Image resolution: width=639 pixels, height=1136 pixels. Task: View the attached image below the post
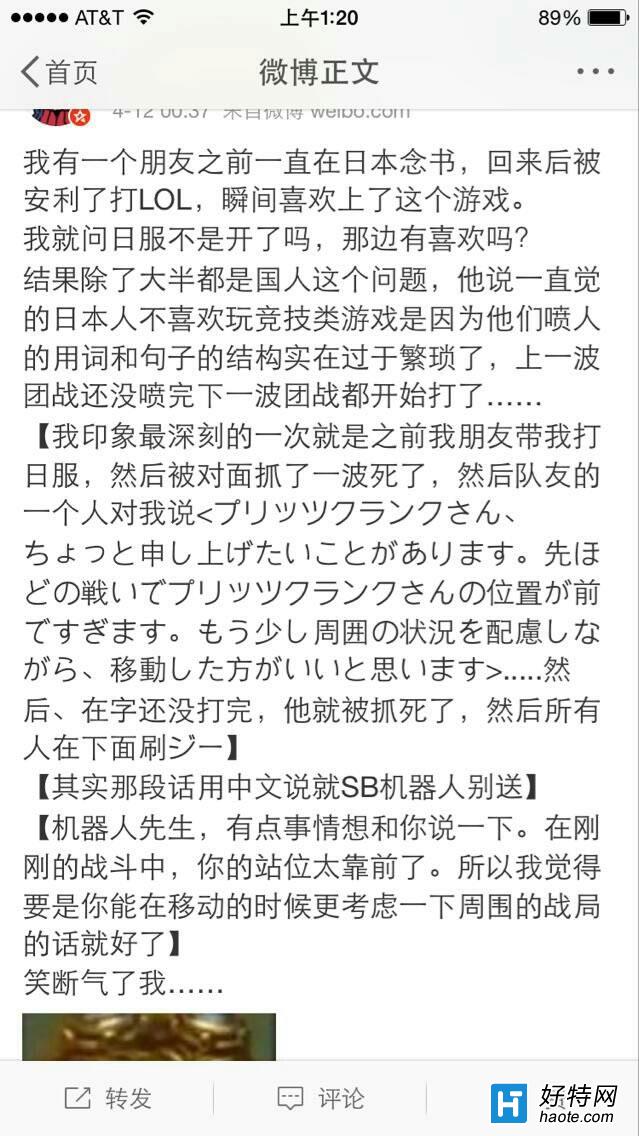point(148,1036)
